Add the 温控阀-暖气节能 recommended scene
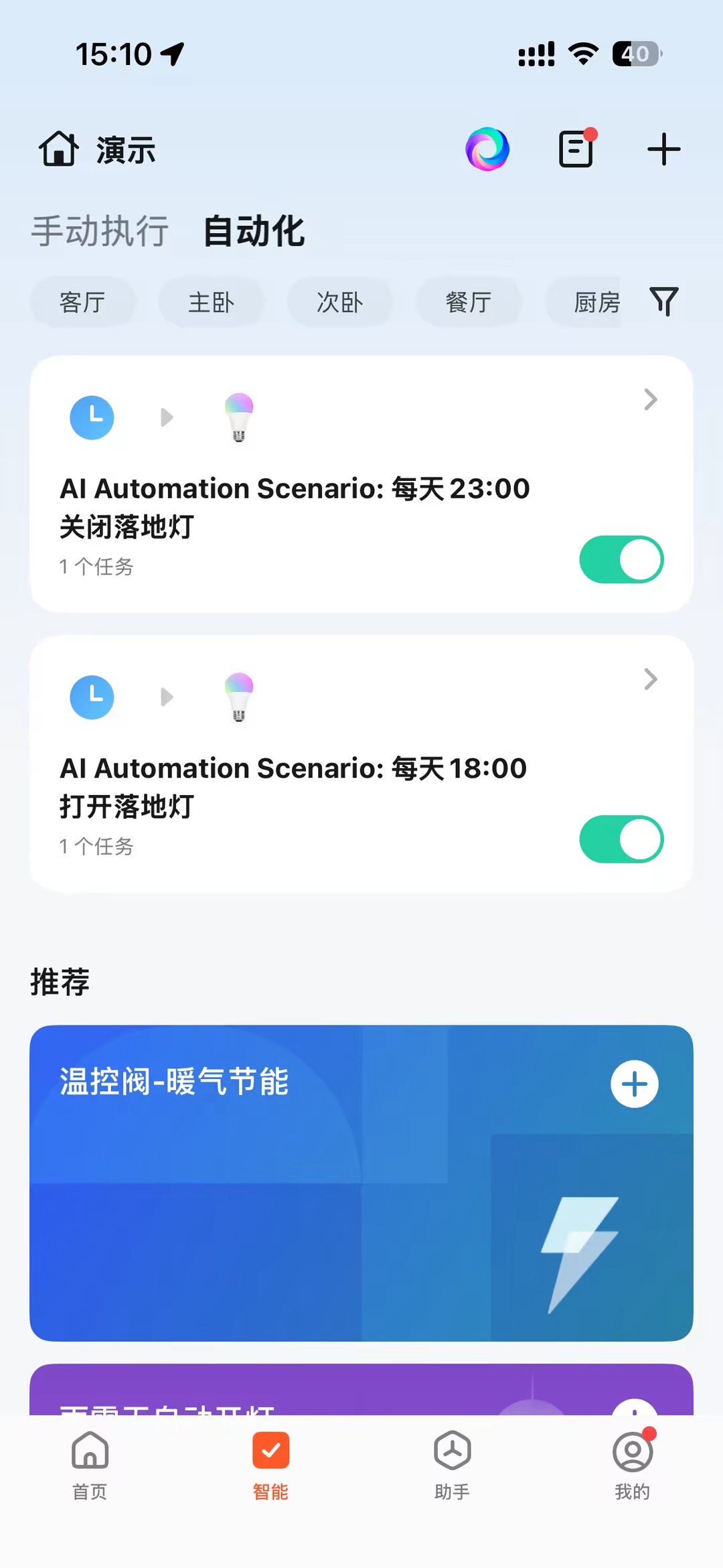Image resolution: width=723 pixels, height=1568 pixels. (x=634, y=1084)
